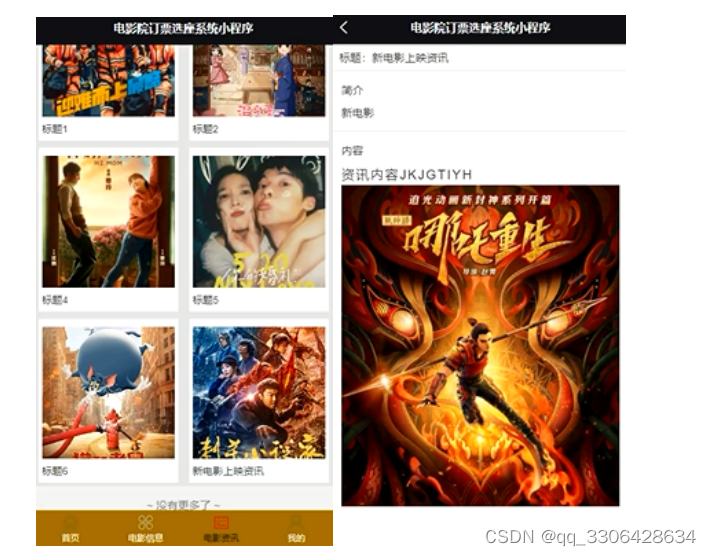The height and width of the screenshot is (556, 711).
Task: Switch to the 首页 tab
Action: coord(70,528)
